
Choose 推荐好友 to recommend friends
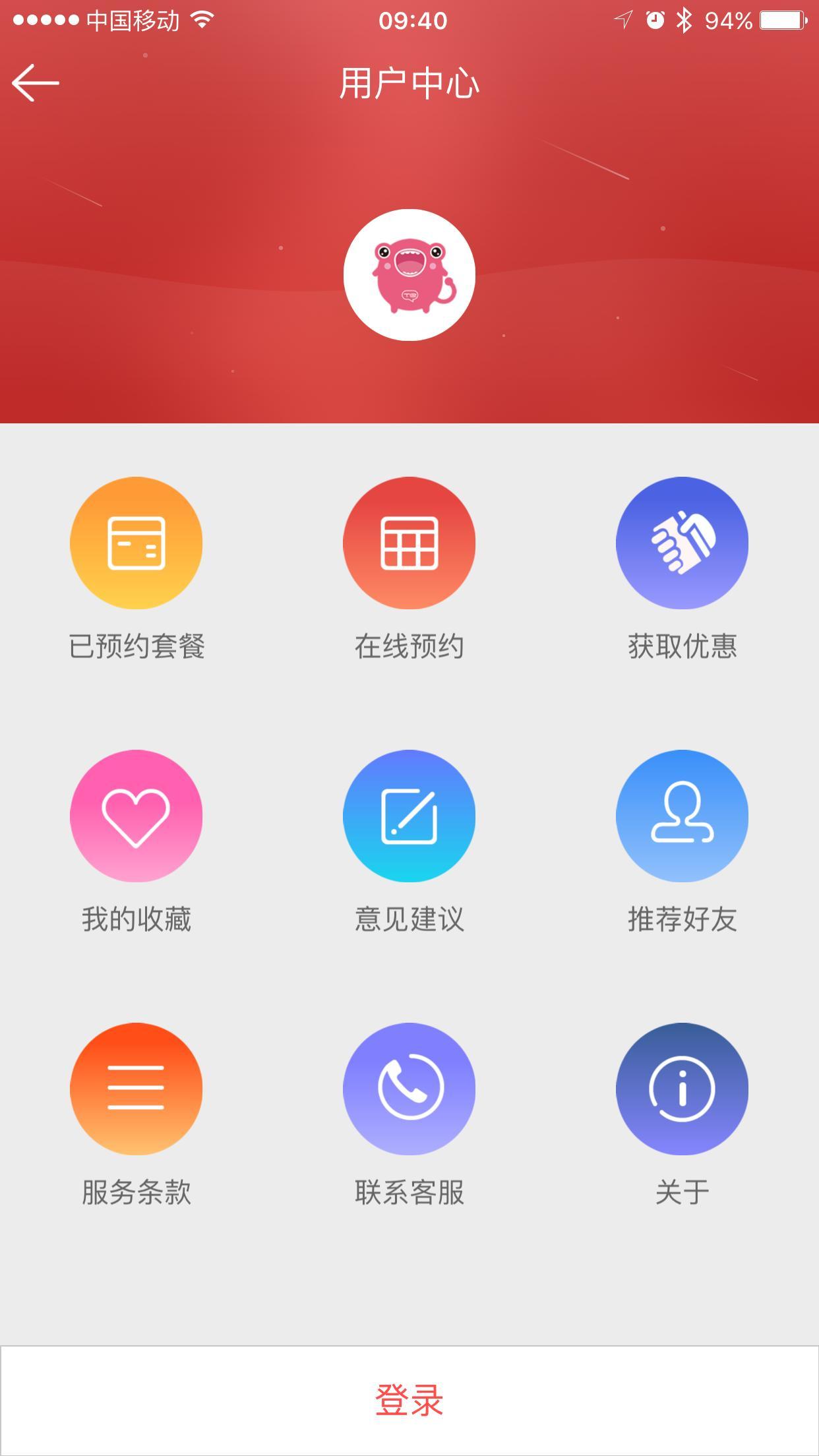click(x=682, y=816)
